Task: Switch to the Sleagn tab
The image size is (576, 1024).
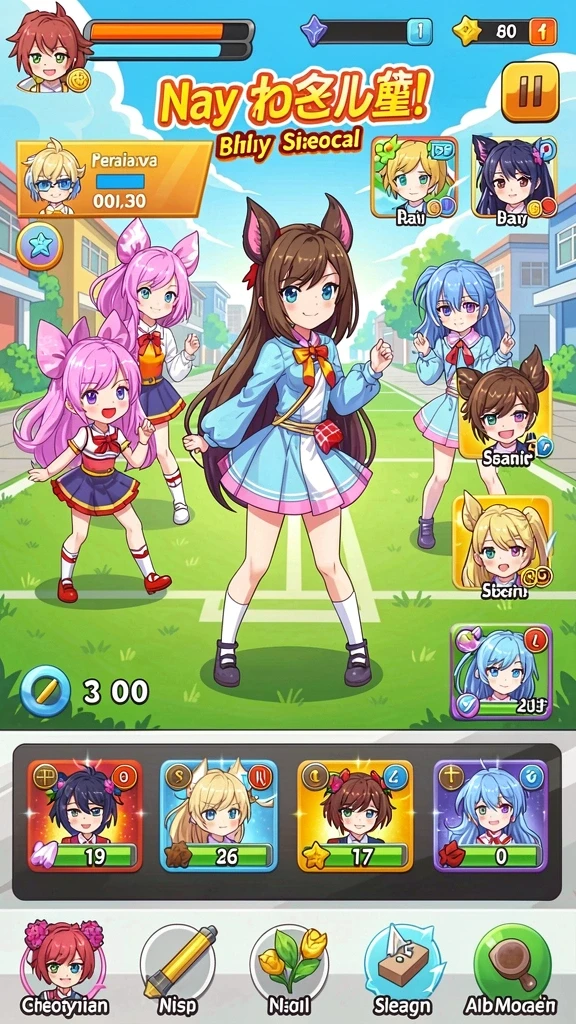Action: tap(402, 968)
